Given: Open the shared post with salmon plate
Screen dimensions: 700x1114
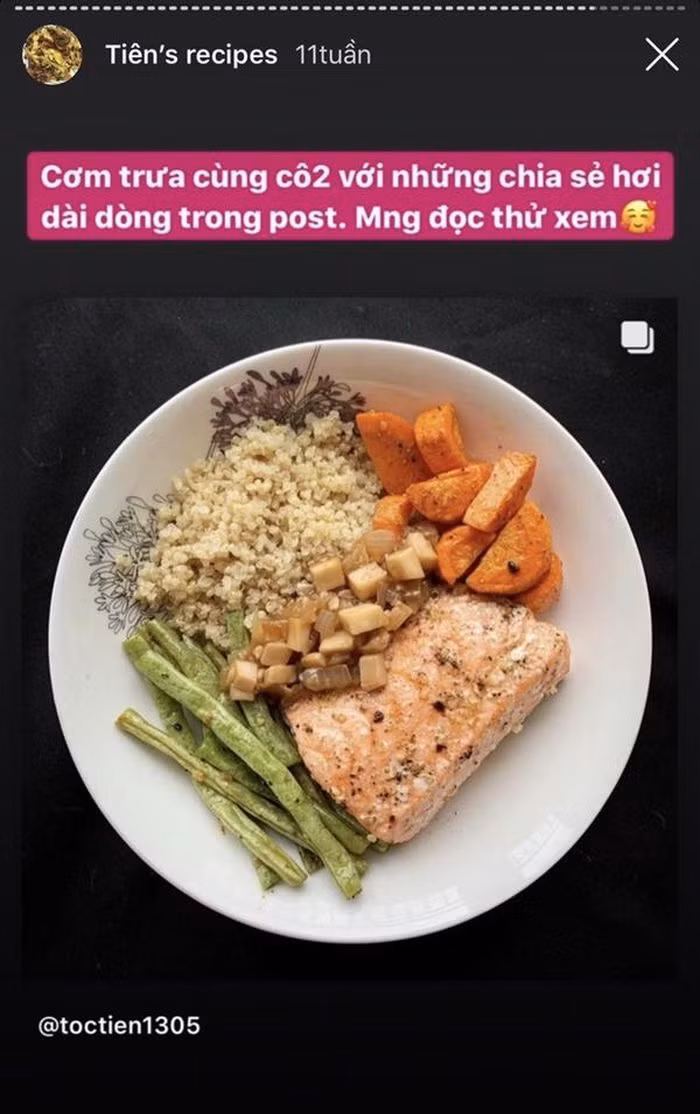Looking at the screenshot, I should click(x=350, y=640).
